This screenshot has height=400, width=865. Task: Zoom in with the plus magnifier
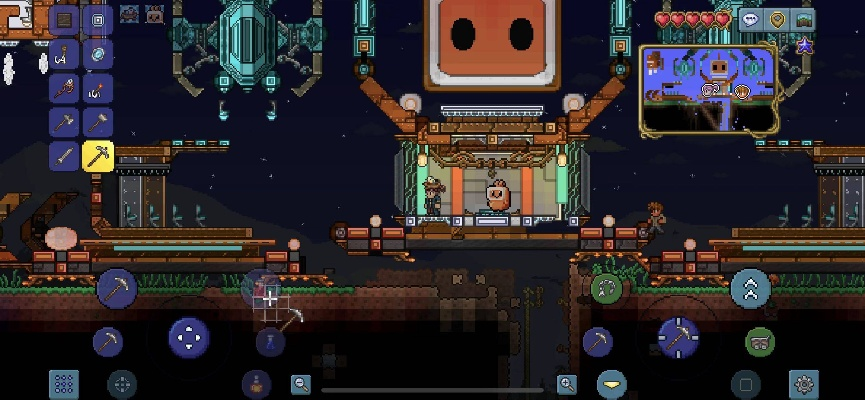point(567,383)
